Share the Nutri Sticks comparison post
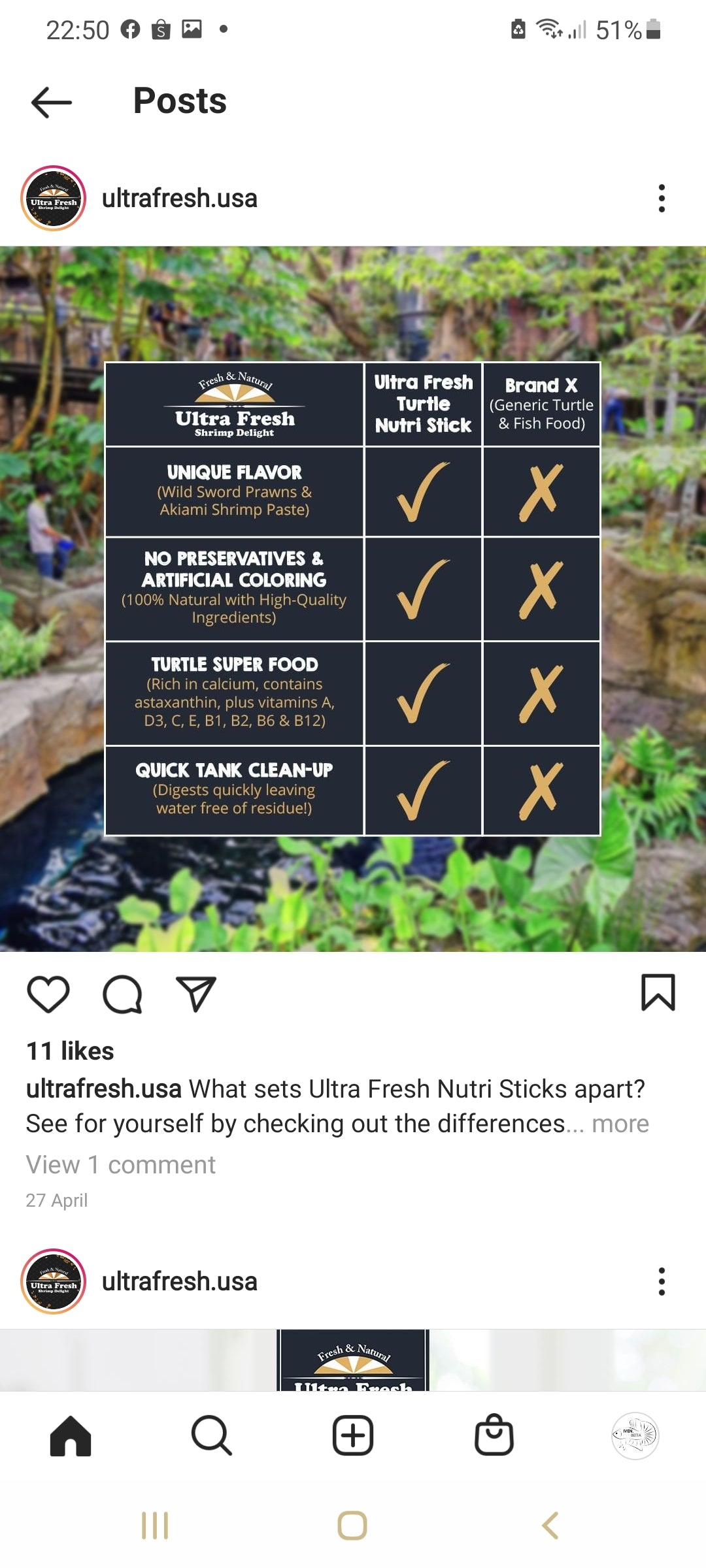 (x=196, y=994)
